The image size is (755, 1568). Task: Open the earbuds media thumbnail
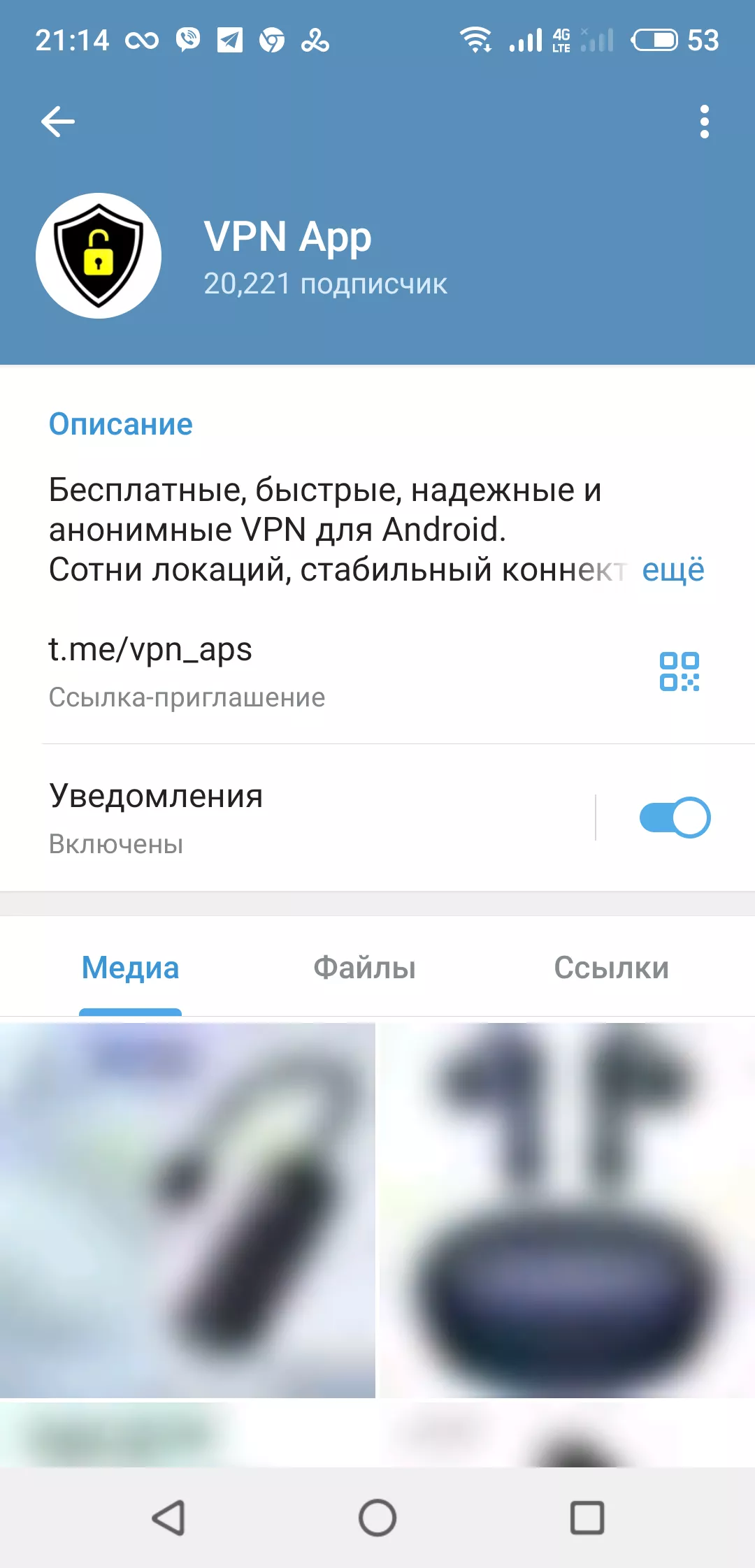567,1210
